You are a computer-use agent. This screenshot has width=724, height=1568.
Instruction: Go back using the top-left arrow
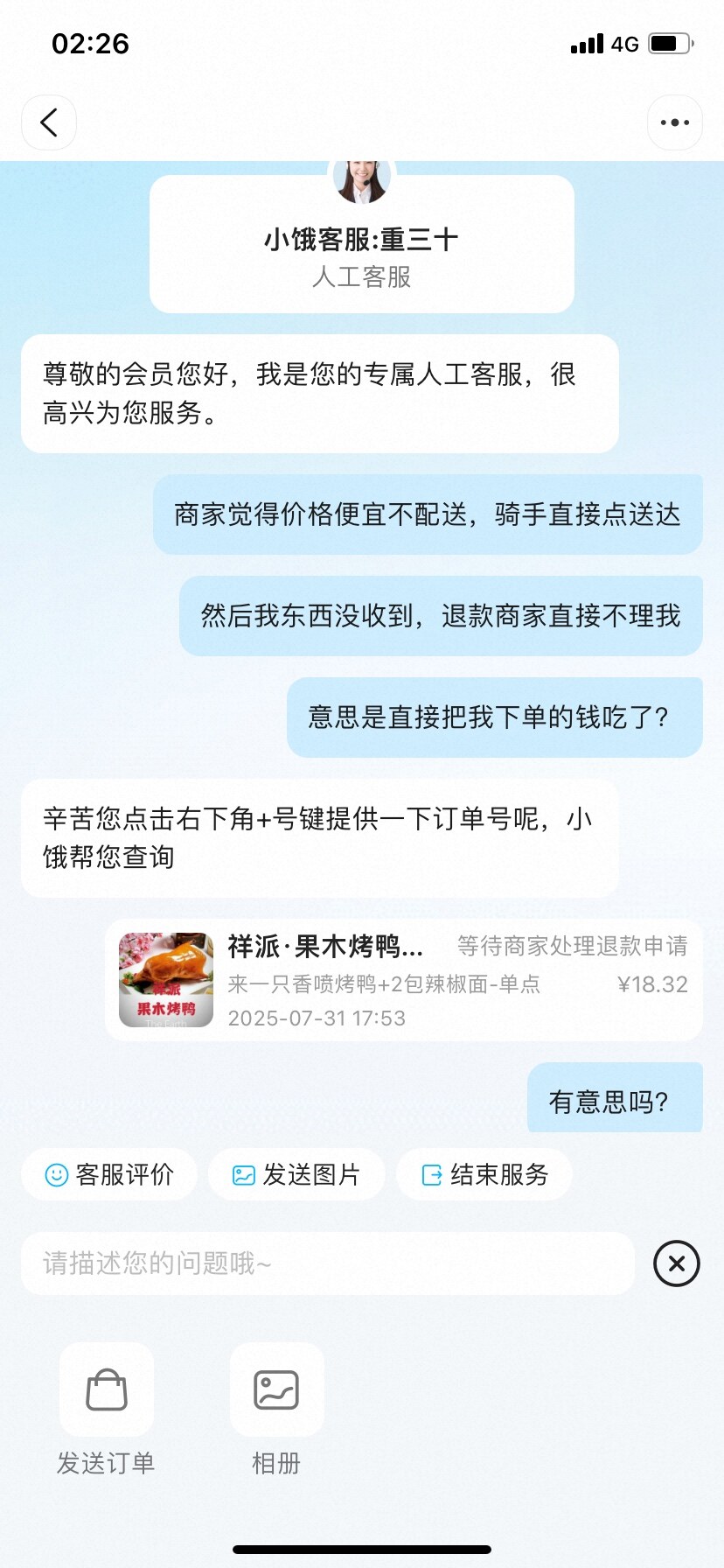click(49, 122)
